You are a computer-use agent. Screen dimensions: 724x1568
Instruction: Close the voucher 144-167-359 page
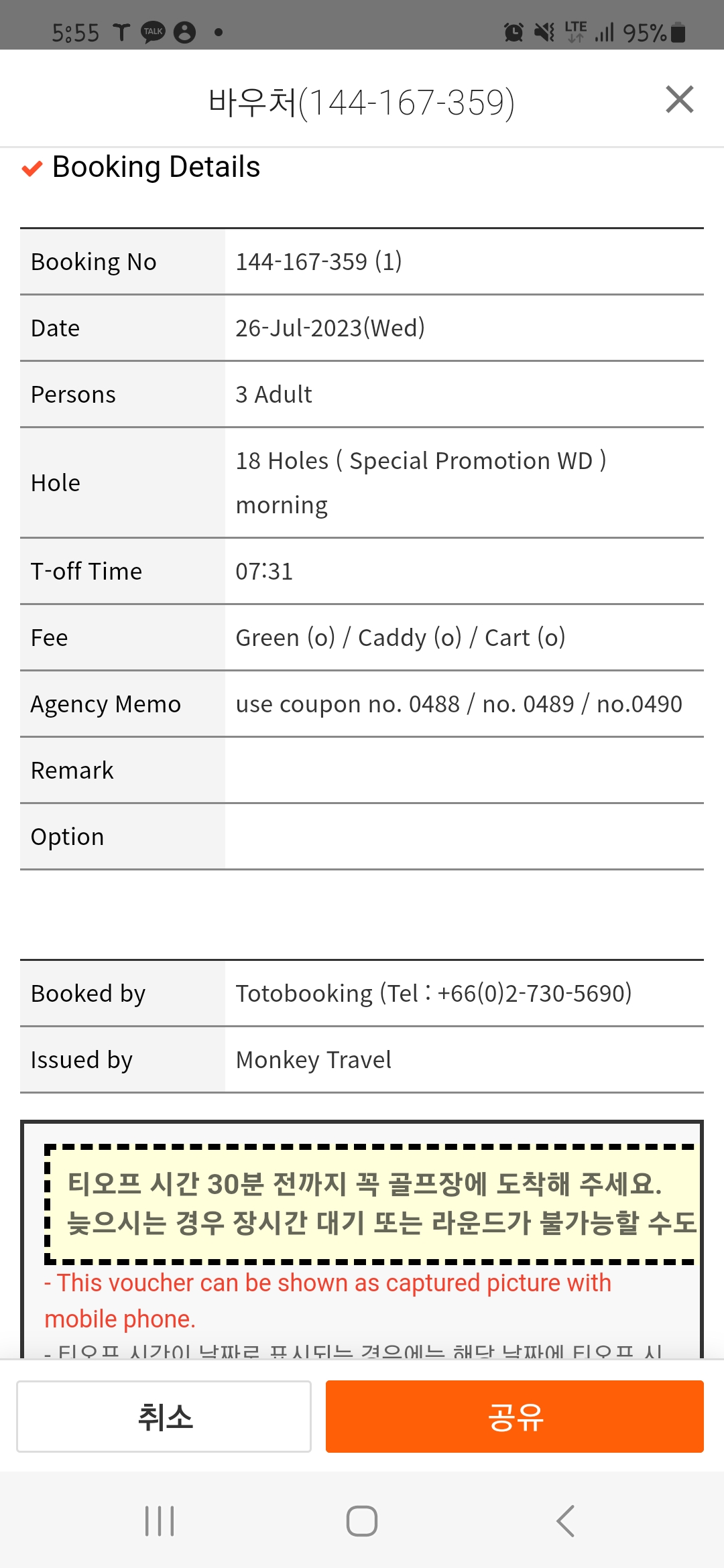pyautogui.click(x=679, y=100)
